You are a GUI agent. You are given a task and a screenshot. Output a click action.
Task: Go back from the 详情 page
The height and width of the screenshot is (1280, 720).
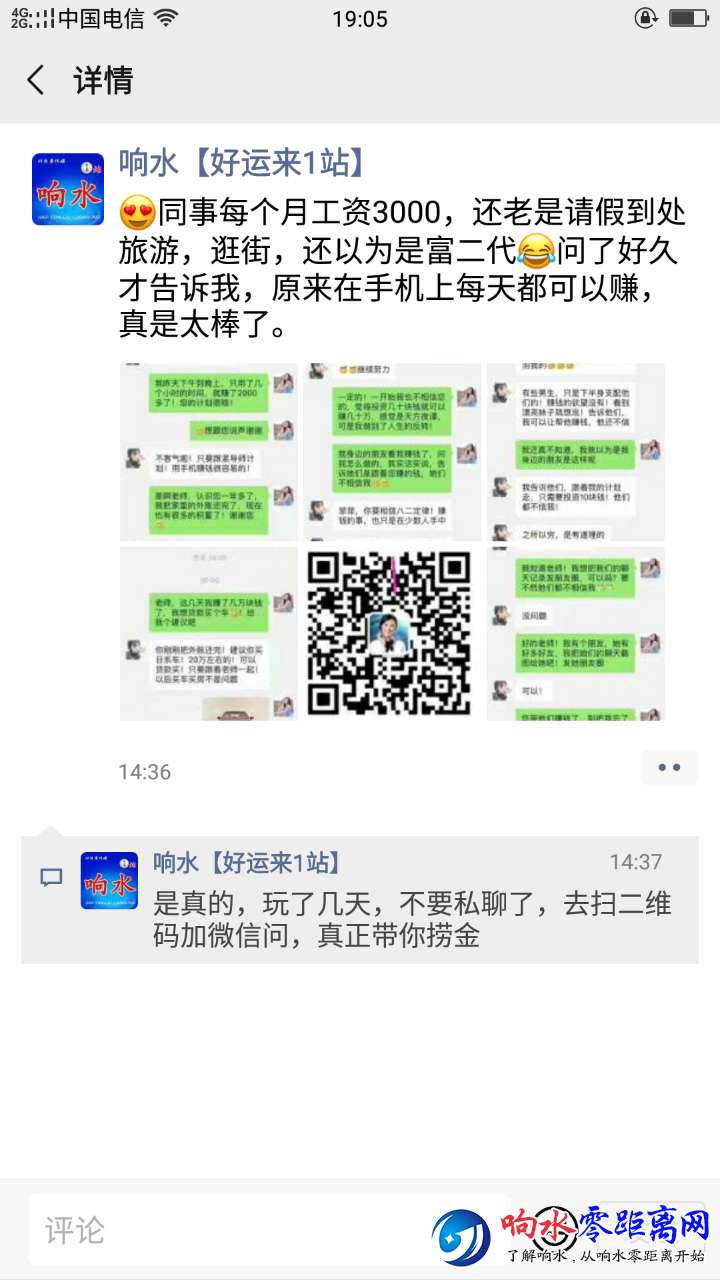click(36, 80)
